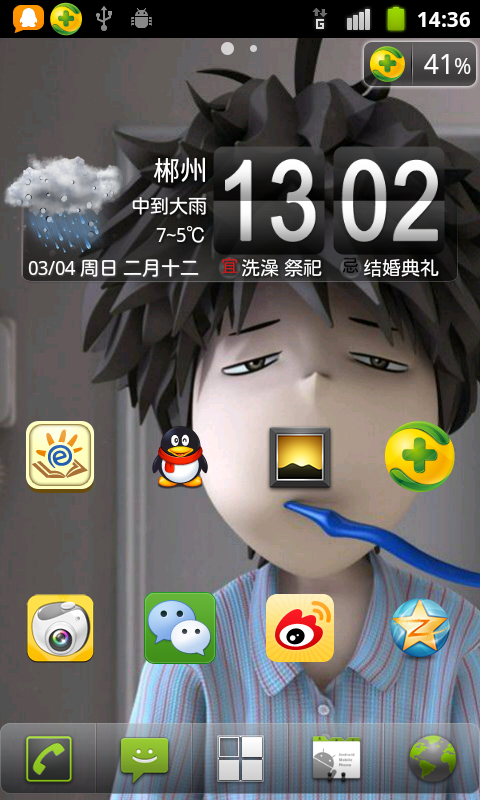This screenshot has height=800, width=480.
Task: Open the app drawer grid
Action: 240,758
